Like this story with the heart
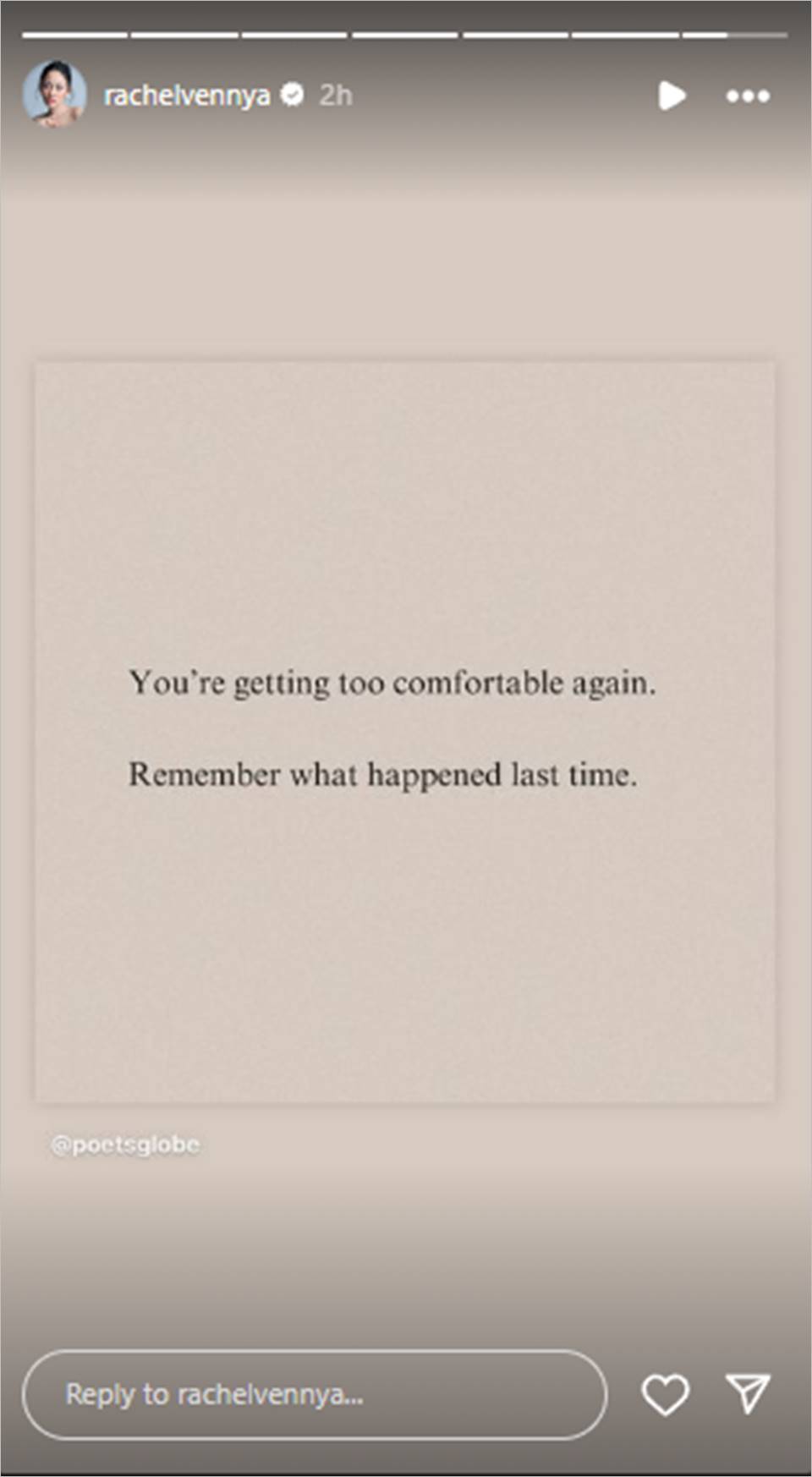812x1477 pixels. [665, 1394]
